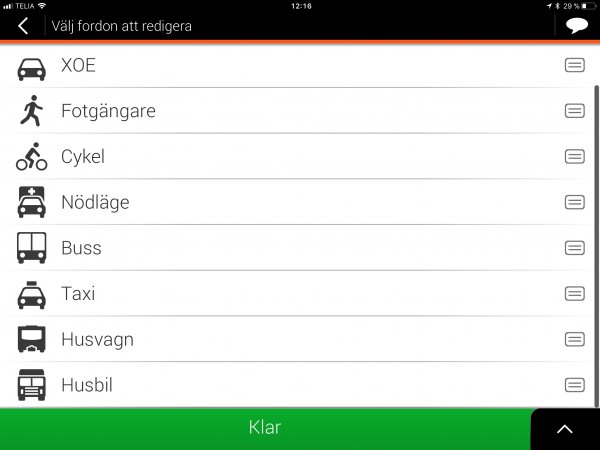Tap the reorder handle beside XOE
Screen dimensions: 600x450
[574, 66]
